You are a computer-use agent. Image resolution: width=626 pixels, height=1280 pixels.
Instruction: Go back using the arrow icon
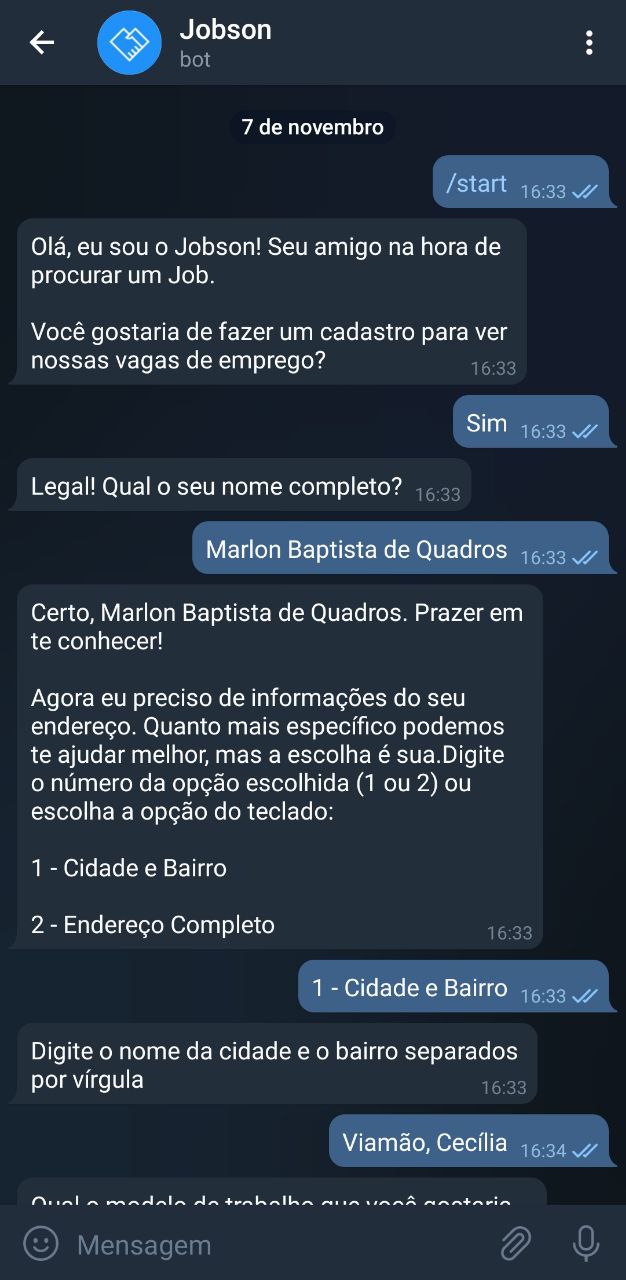42,42
